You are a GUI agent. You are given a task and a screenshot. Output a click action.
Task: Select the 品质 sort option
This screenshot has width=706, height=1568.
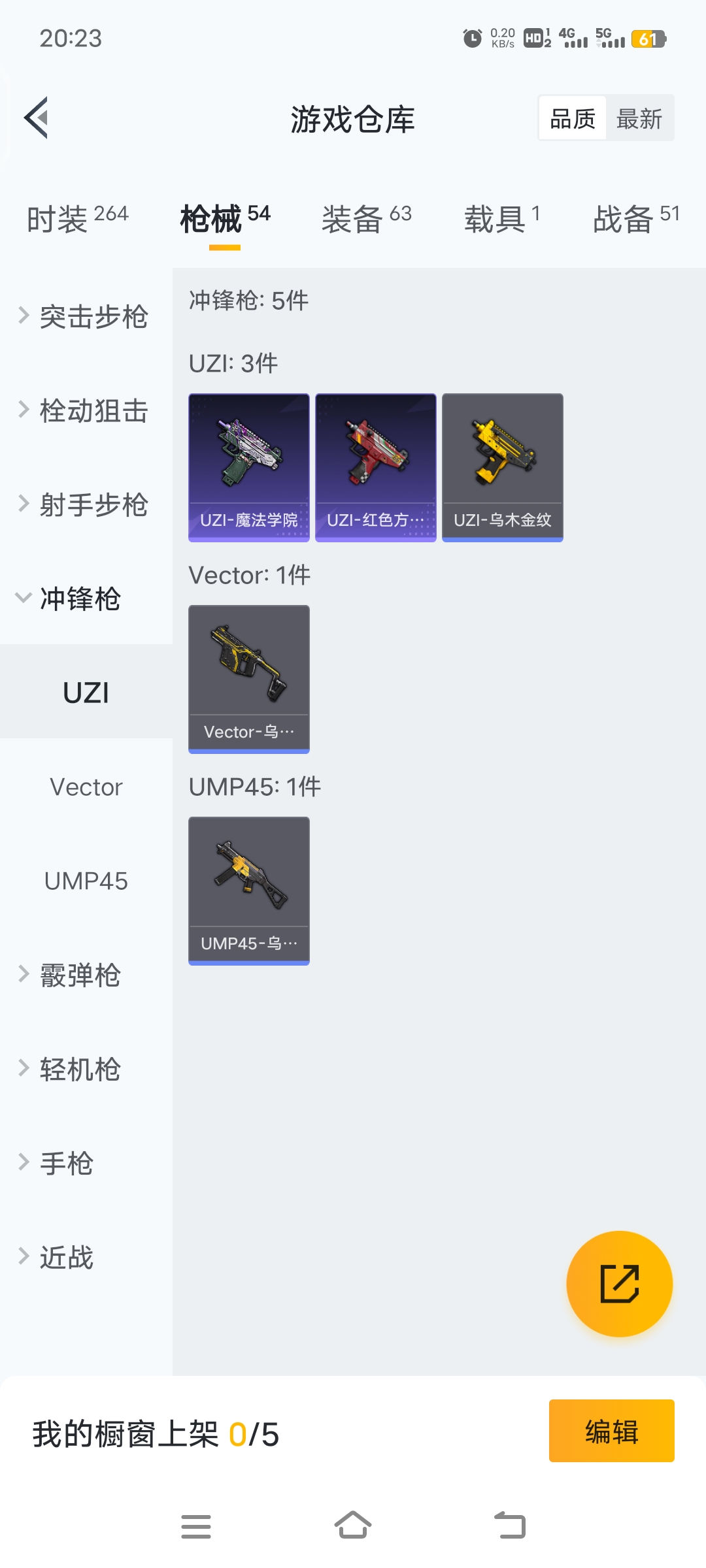click(x=573, y=119)
